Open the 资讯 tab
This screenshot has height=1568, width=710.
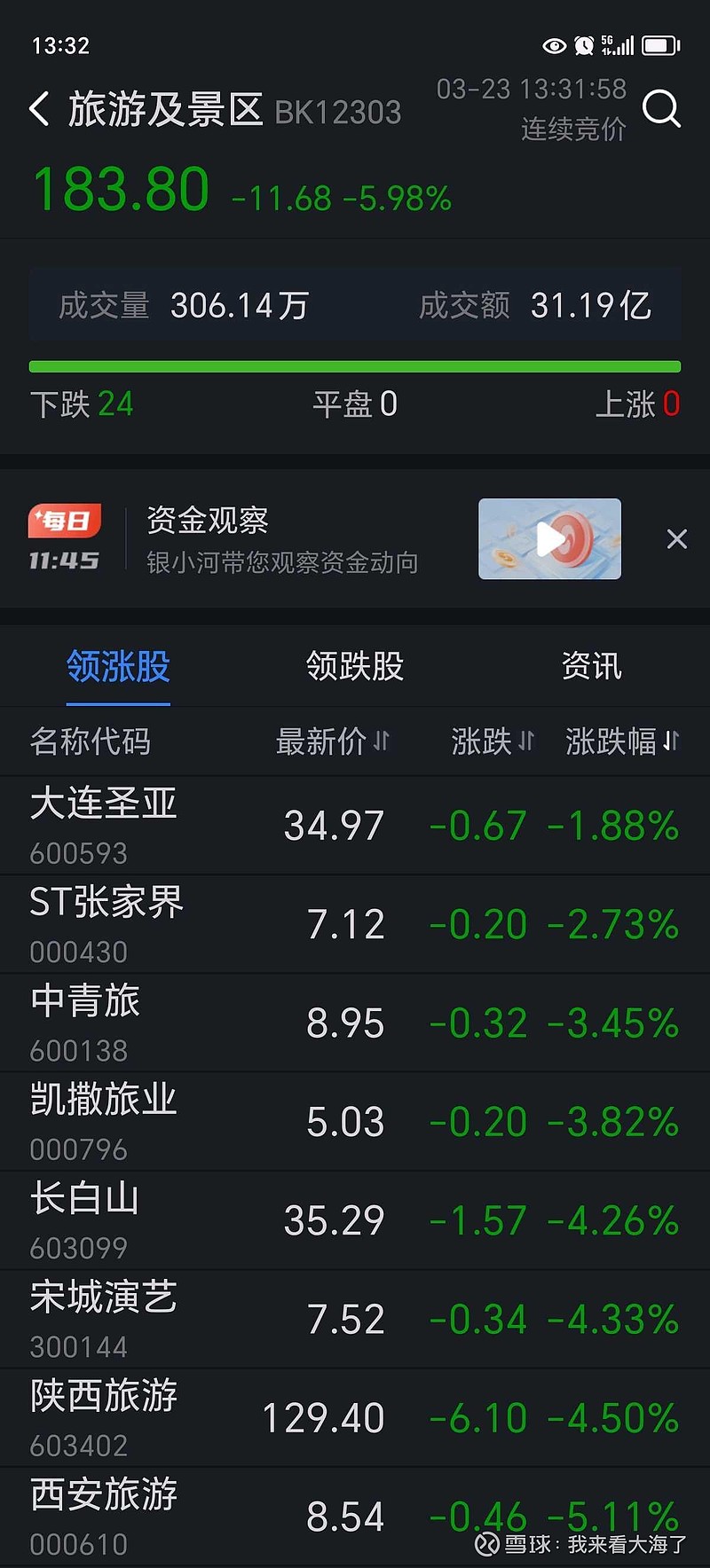pyautogui.click(x=592, y=666)
